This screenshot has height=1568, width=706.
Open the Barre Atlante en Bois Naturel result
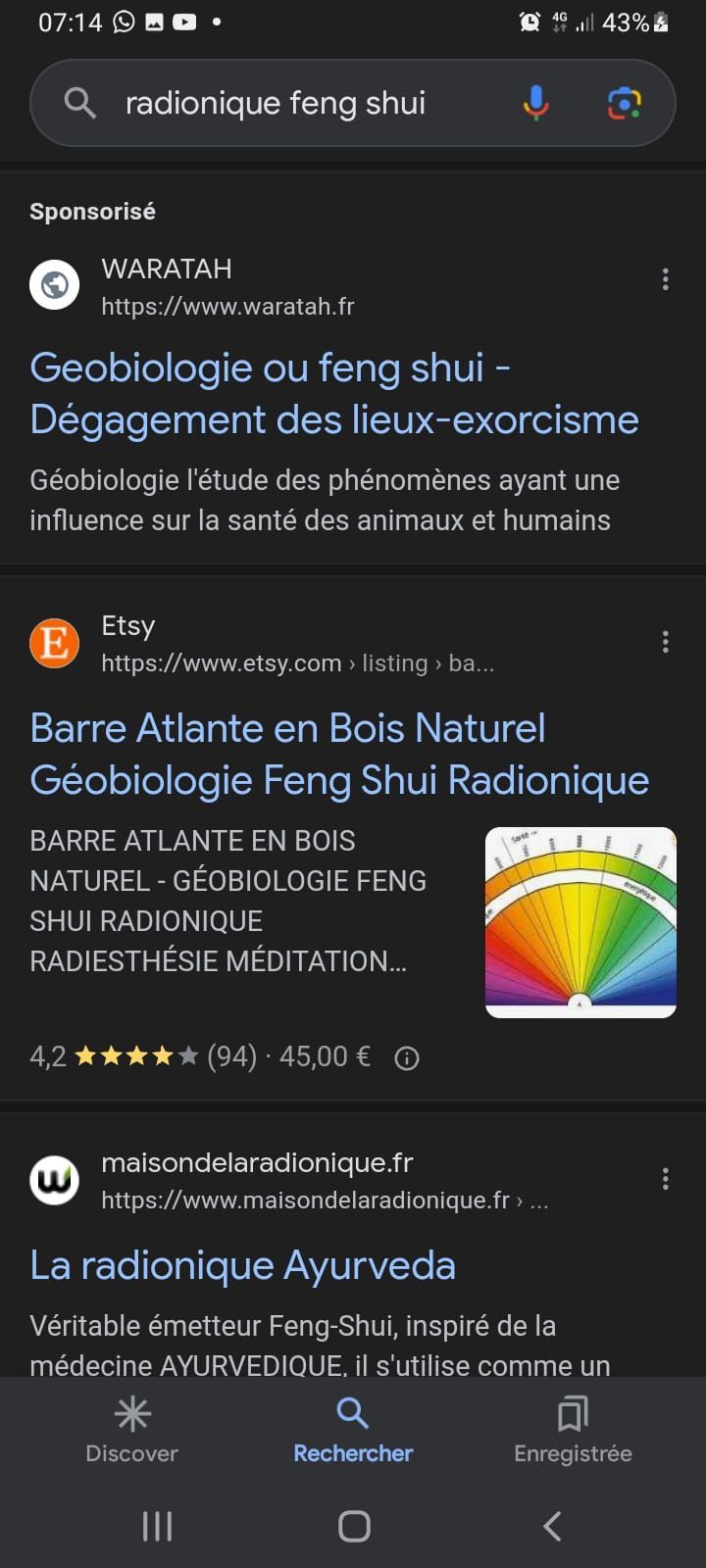click(x=339, y=754)
